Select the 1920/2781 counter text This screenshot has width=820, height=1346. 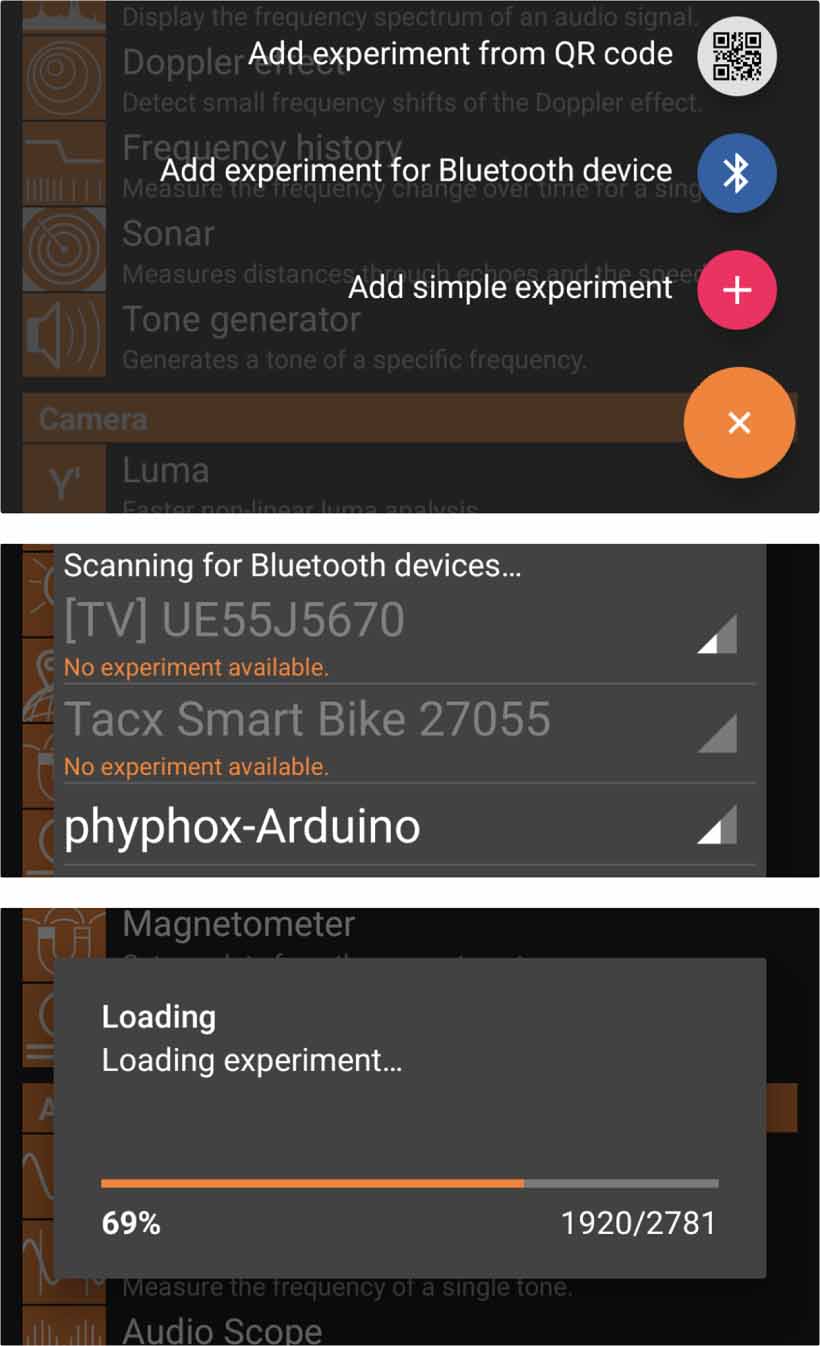pos(637,1223)
